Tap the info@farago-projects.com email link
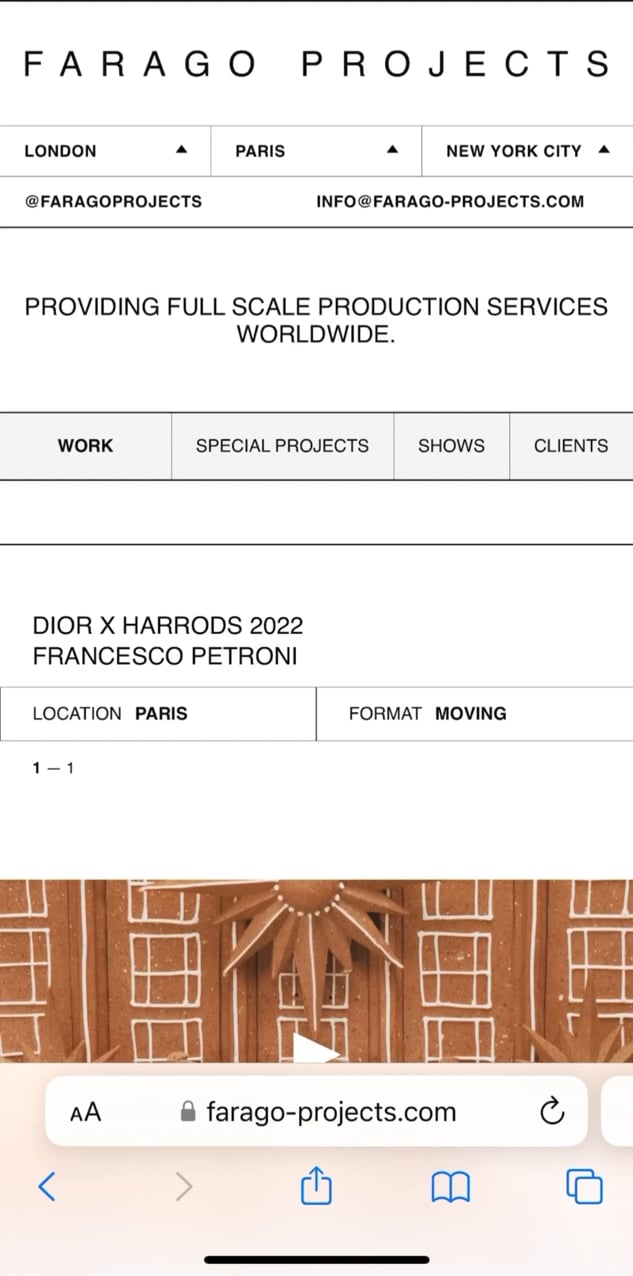Image resolution: width=633 pixels, height=1276 pixels. (450, 201)
